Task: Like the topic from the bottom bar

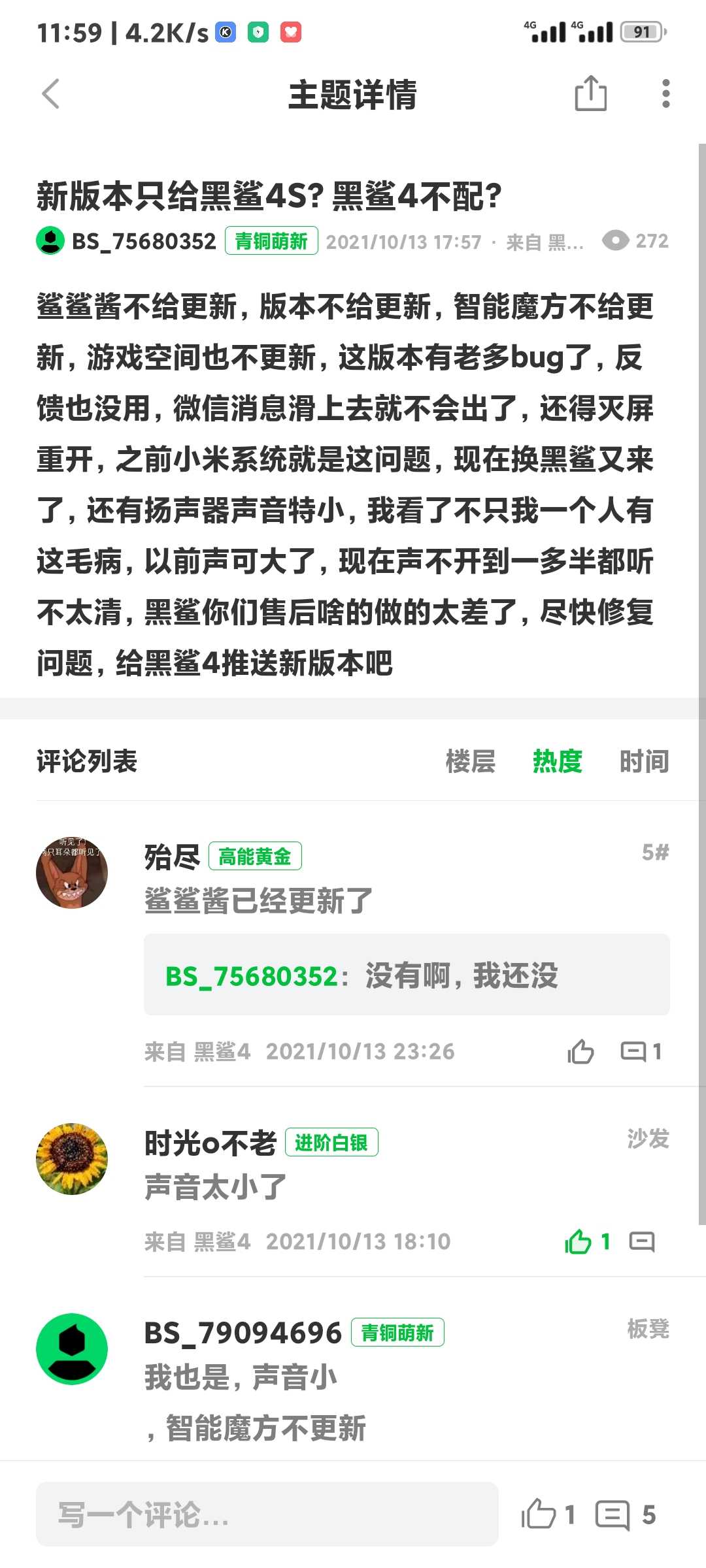Action: coord(548,1514)
